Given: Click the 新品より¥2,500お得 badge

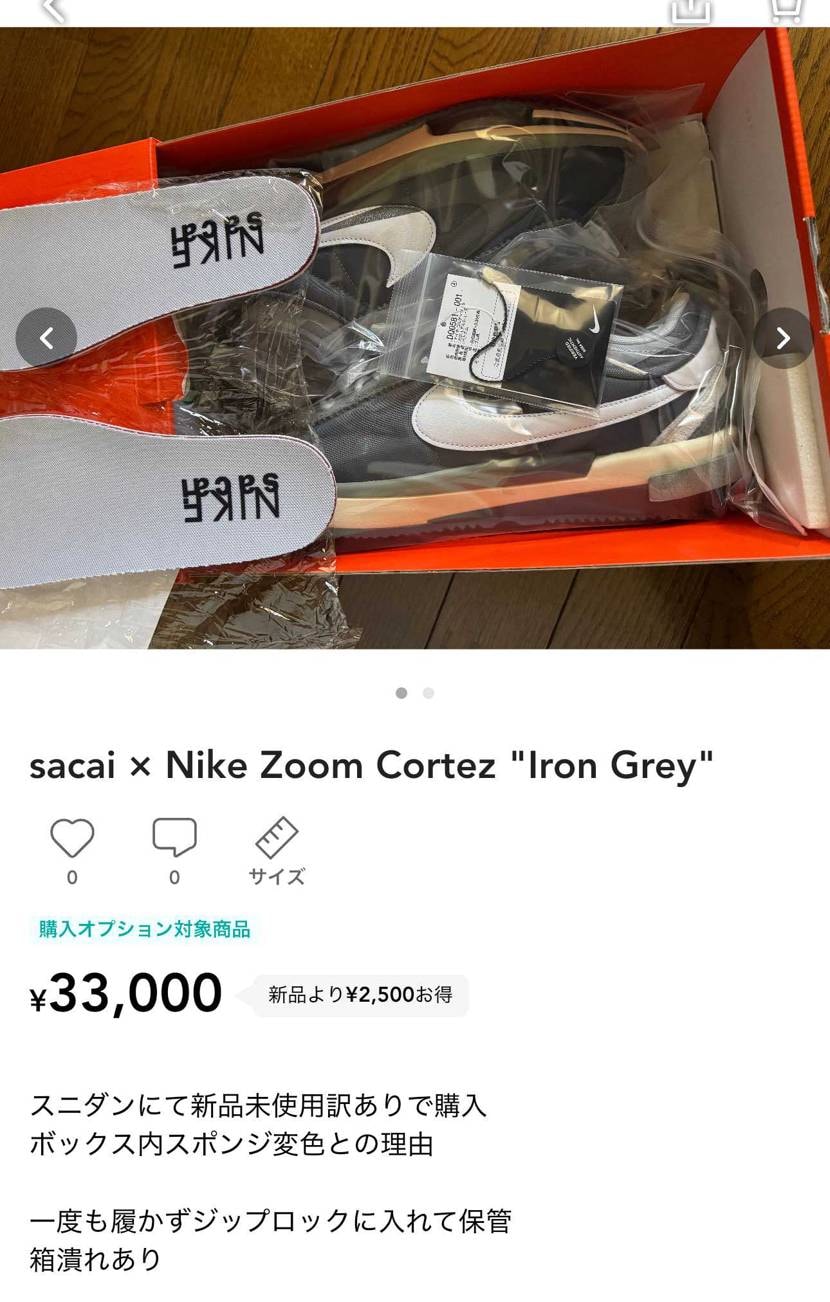Looking at the screenshot, I should tap(360, 996).
